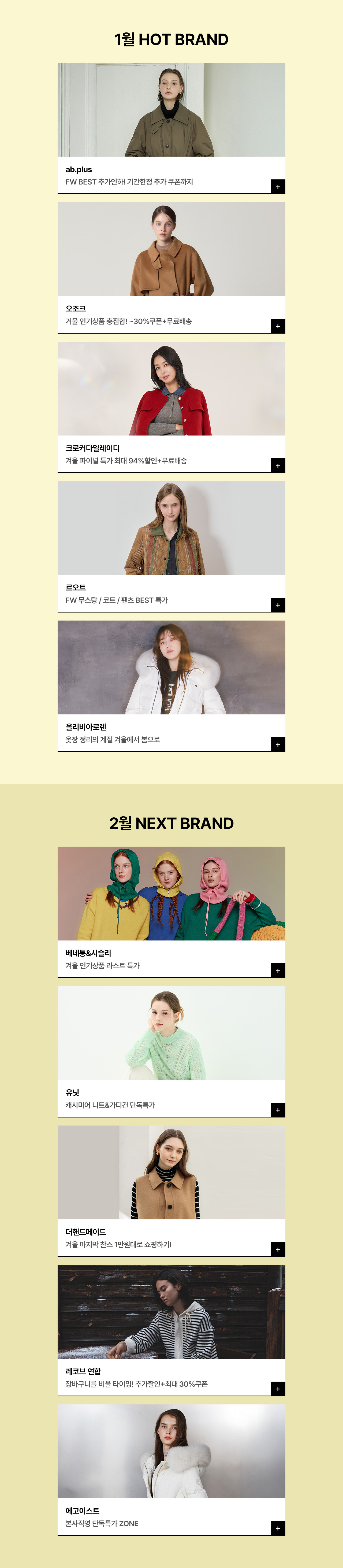Tap the plus button on 오조크
The height and width of the screenshot is (1568, 343).
pyautogui.click(x=278, y=326)
